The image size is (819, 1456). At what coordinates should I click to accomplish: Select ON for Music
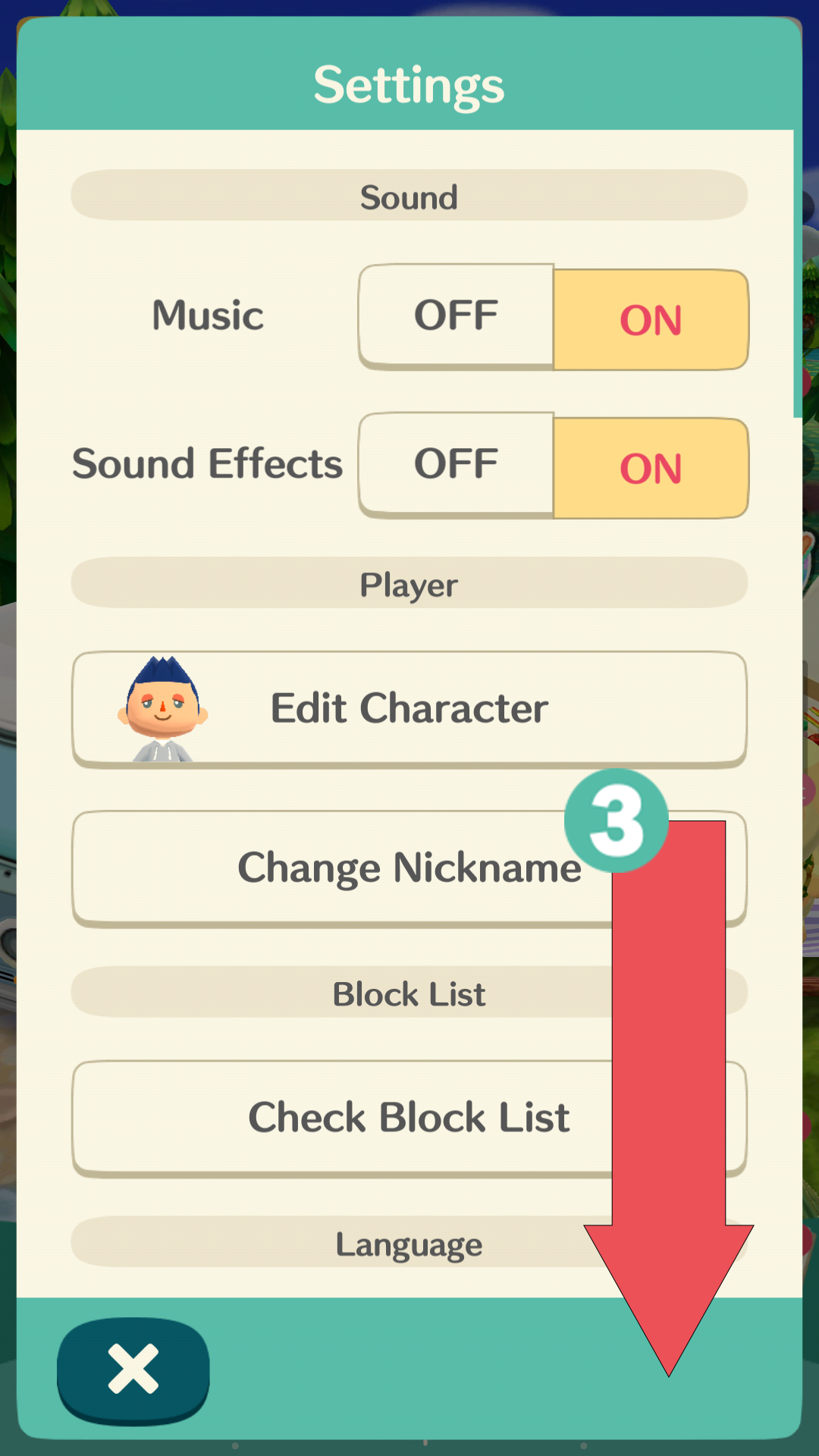(x=651, y=319)
